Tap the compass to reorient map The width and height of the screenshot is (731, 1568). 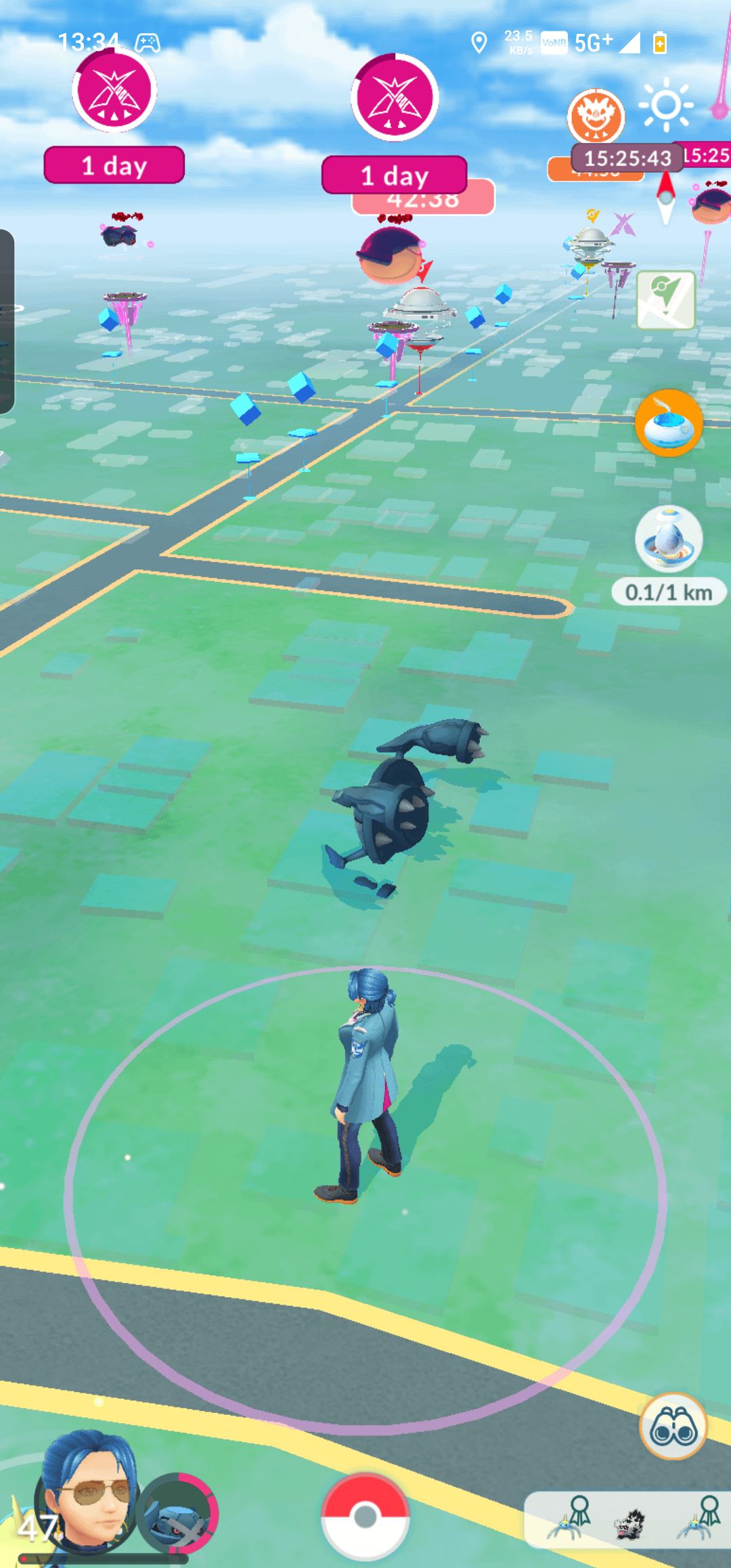pos(666,196)
